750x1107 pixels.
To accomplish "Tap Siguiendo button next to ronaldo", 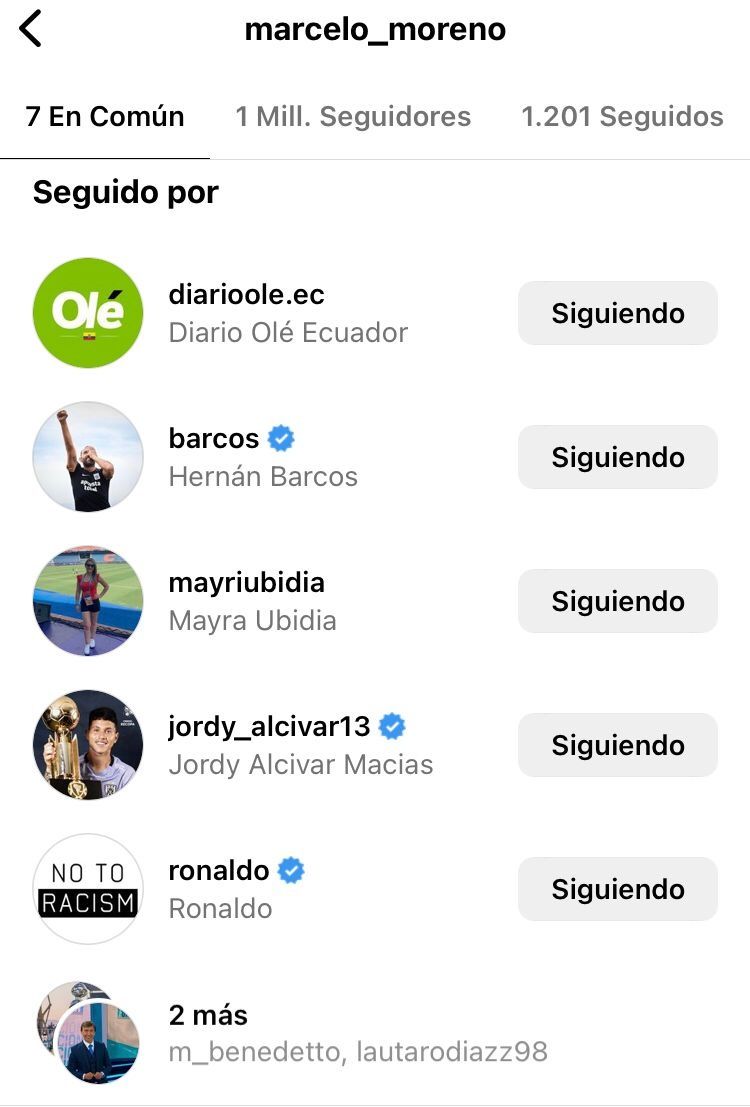I will 617,889.
